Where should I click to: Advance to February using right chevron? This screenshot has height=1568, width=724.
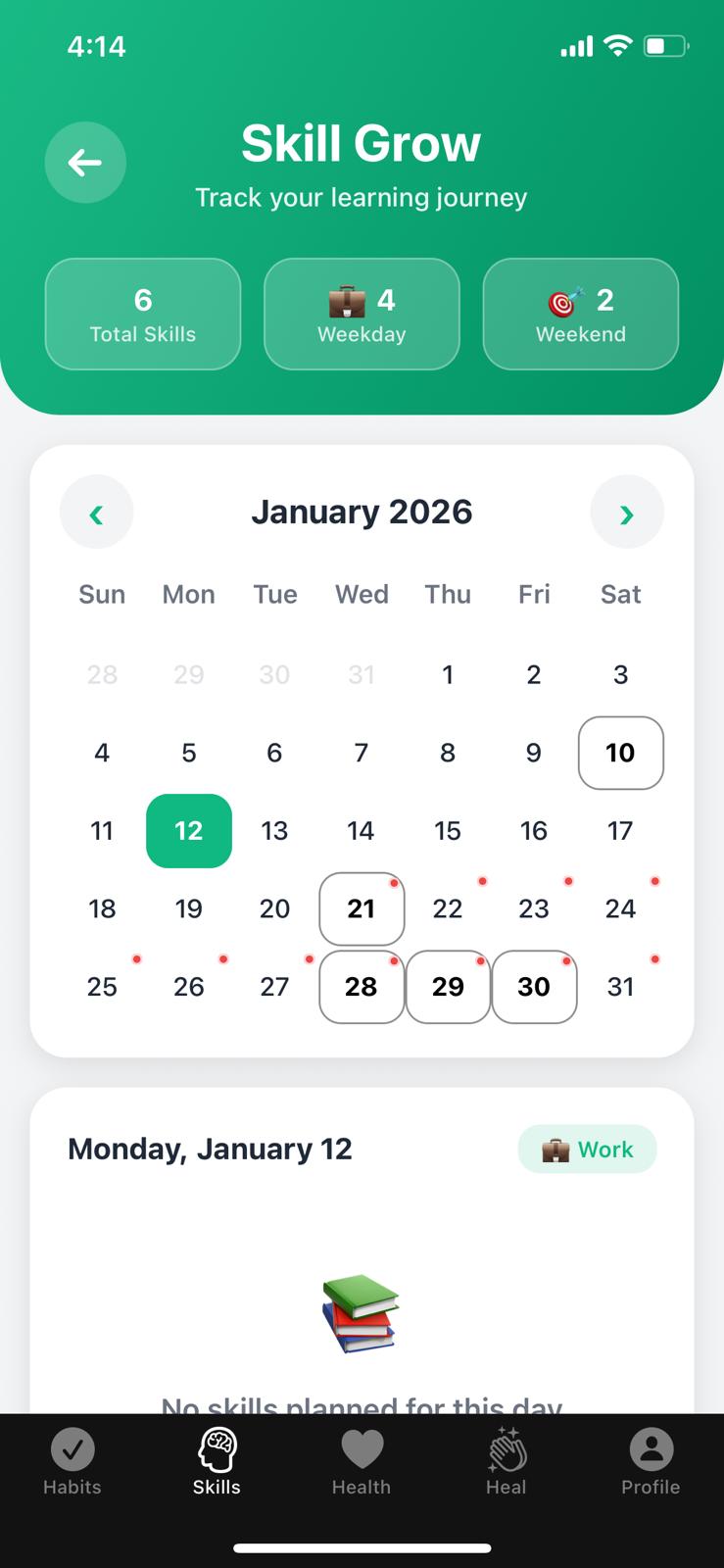[x=627, y=512]
